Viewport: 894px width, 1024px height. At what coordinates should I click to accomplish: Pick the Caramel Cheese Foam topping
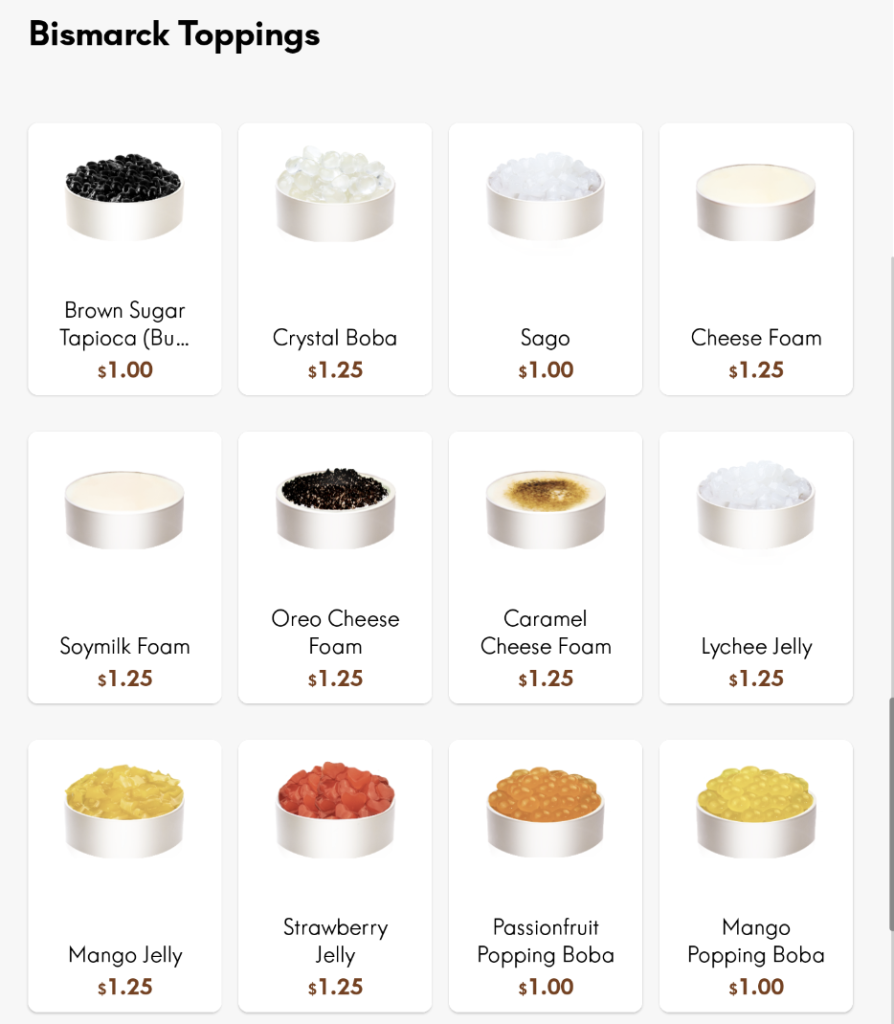tap(545, 567)
